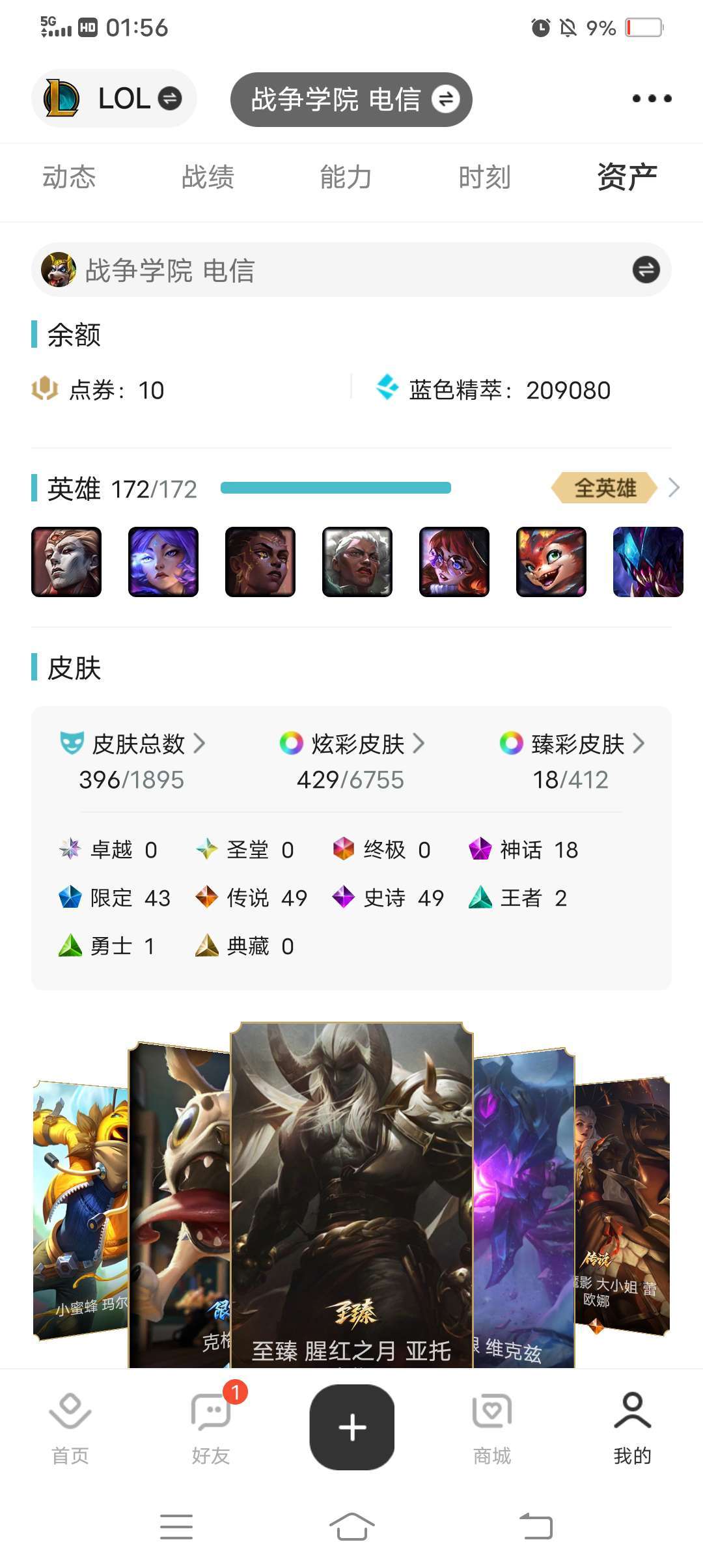The image size is (703, 1568).
Task: Select the 至臻 腥红之月 亚托 skin card
Action: (x=351, y=1195)
